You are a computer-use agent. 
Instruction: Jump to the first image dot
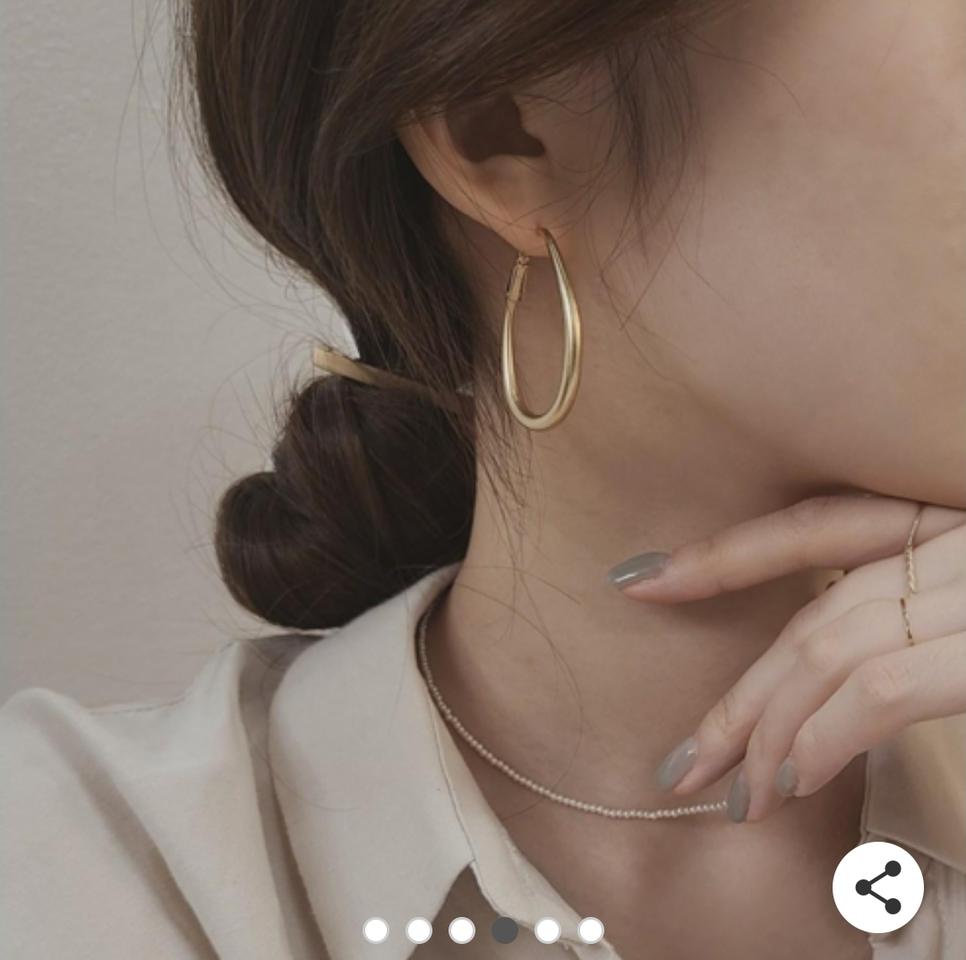pos(376,930)
